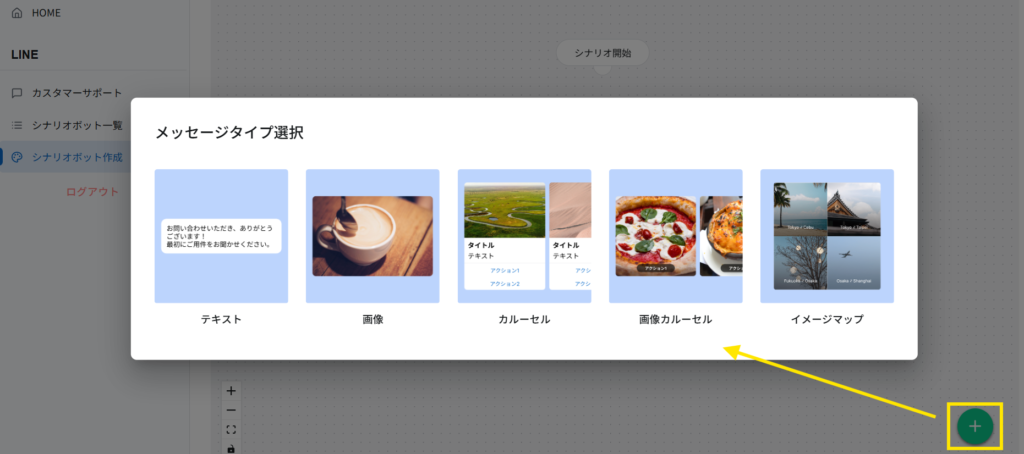Open シナリオボット一覧 list
1024x454 pixels.
click(77, 125)
